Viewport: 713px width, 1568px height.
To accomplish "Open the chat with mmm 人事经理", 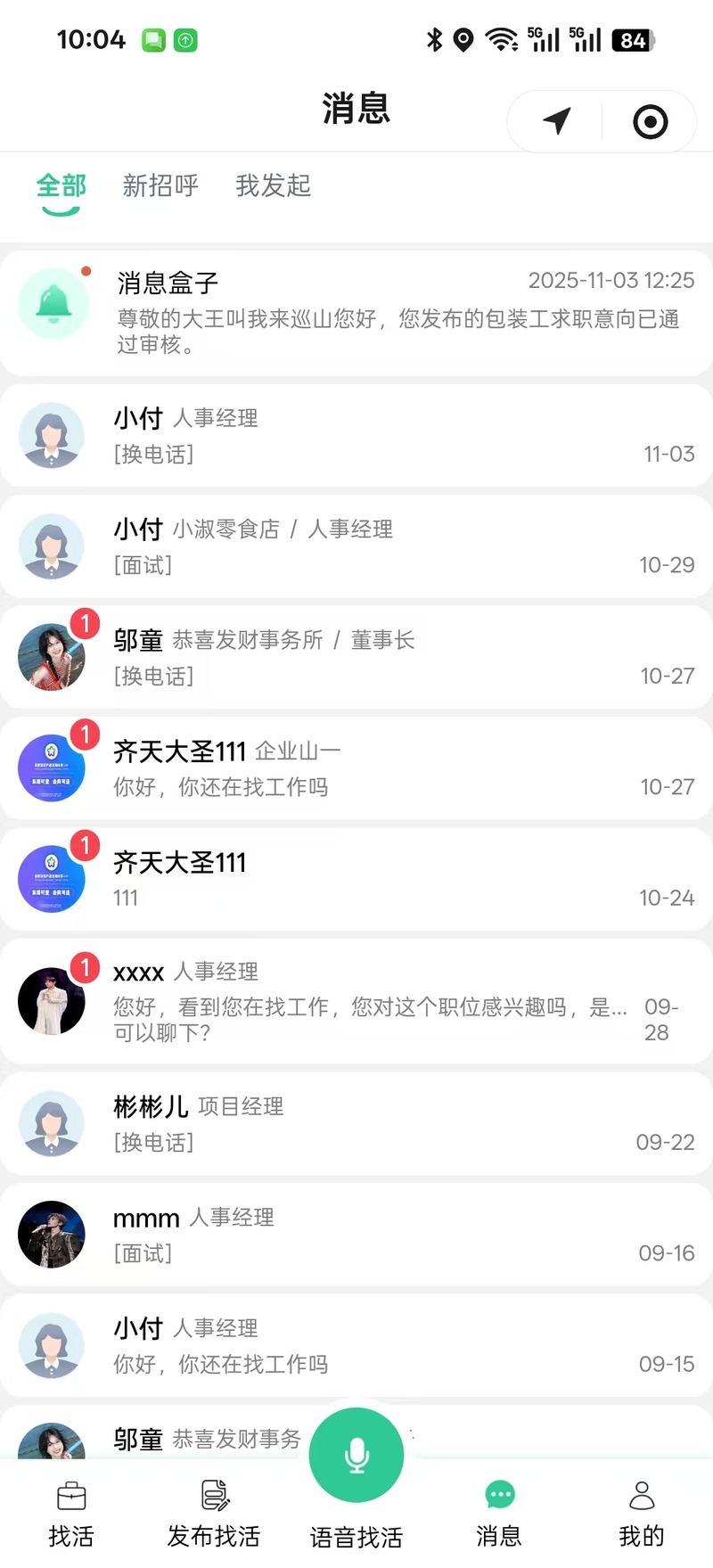I will coord(356,1235).
